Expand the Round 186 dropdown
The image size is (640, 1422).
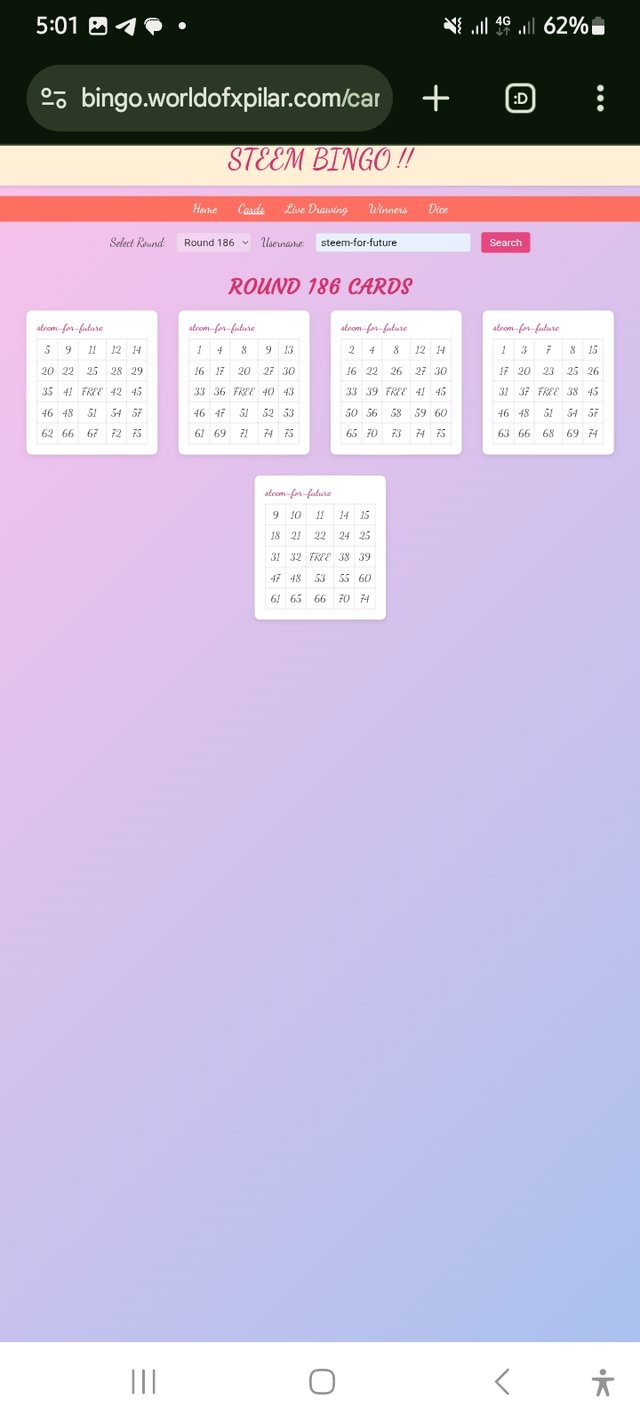215,243
